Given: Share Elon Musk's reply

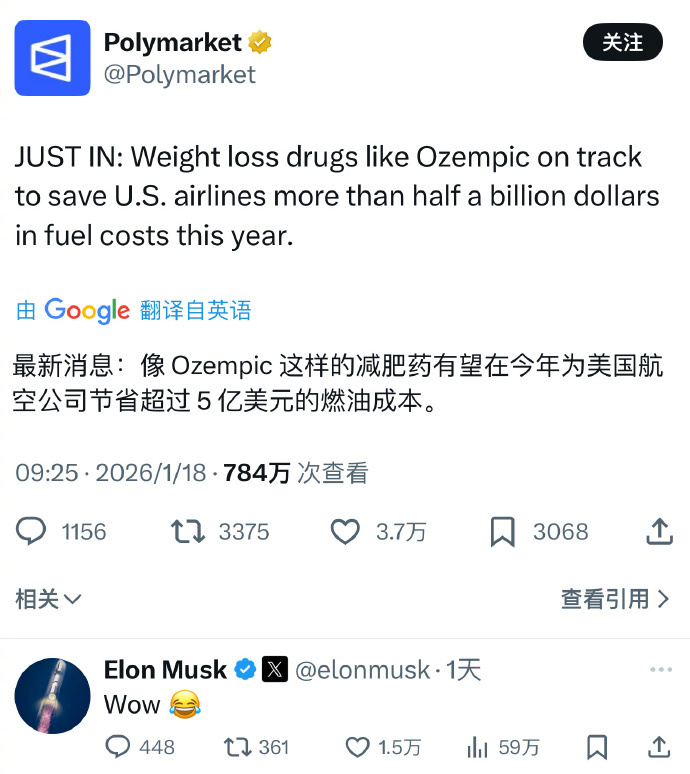Looking at the screenshot, I should (659, 746).
